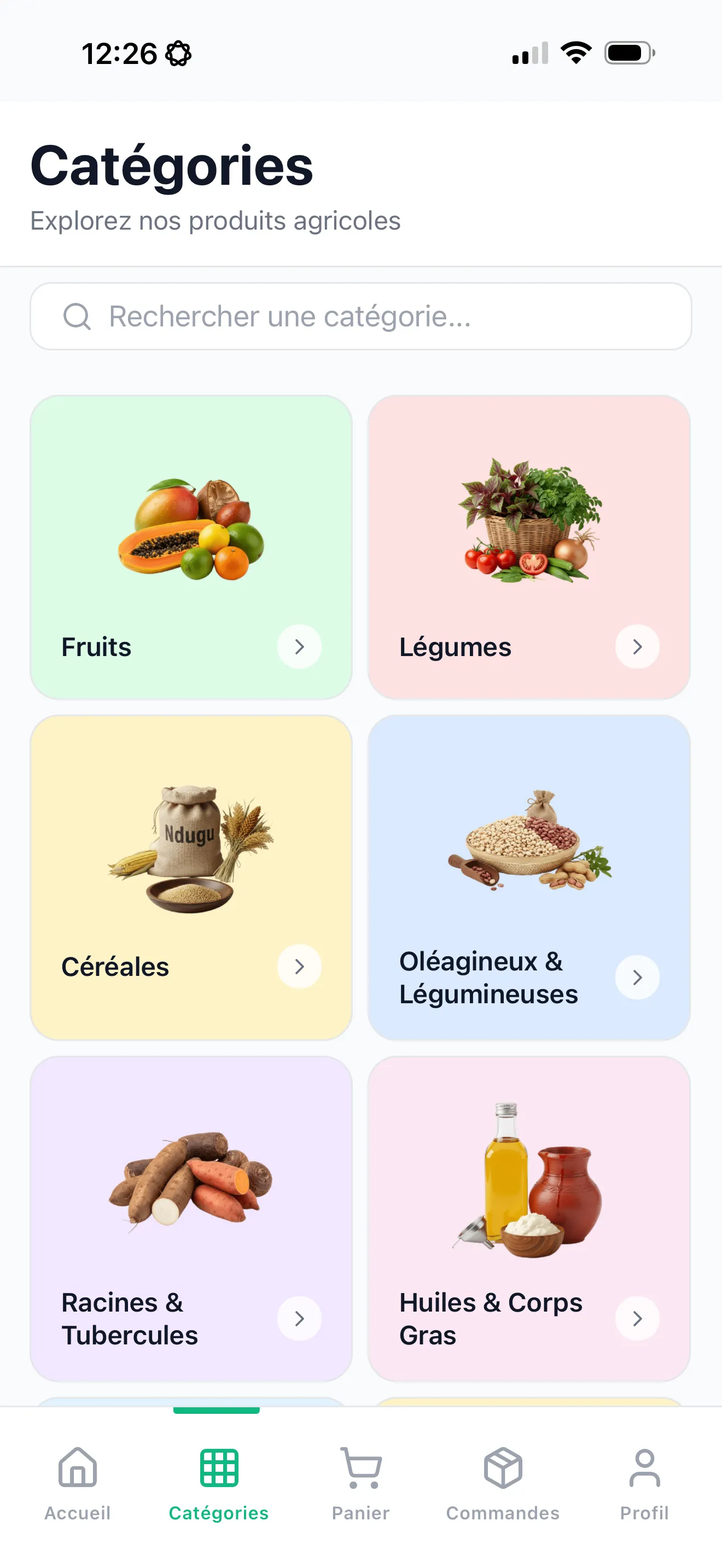Open the Oléagineux & Légumineuses card

(x=528, y=876)
